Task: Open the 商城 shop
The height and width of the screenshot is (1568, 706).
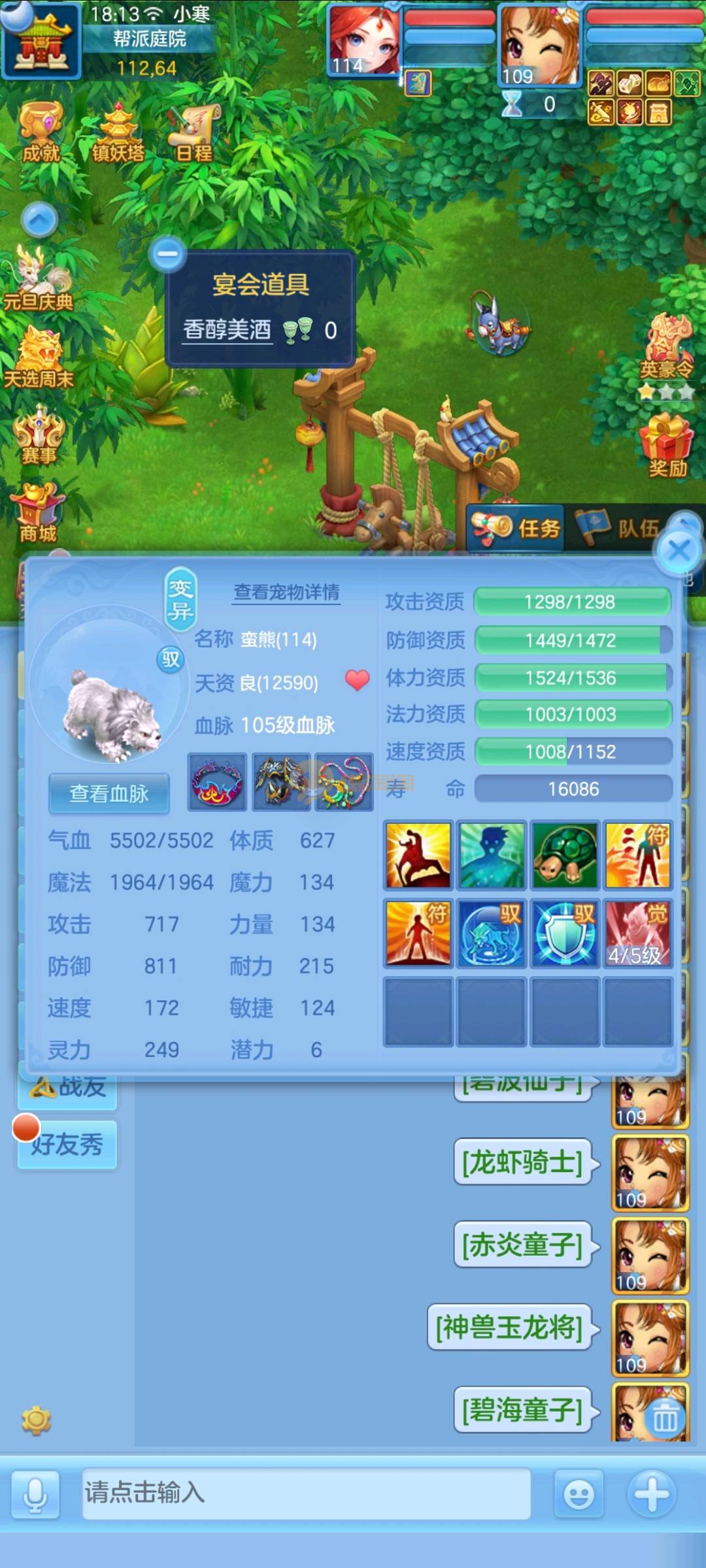Action: coord(38,513)
